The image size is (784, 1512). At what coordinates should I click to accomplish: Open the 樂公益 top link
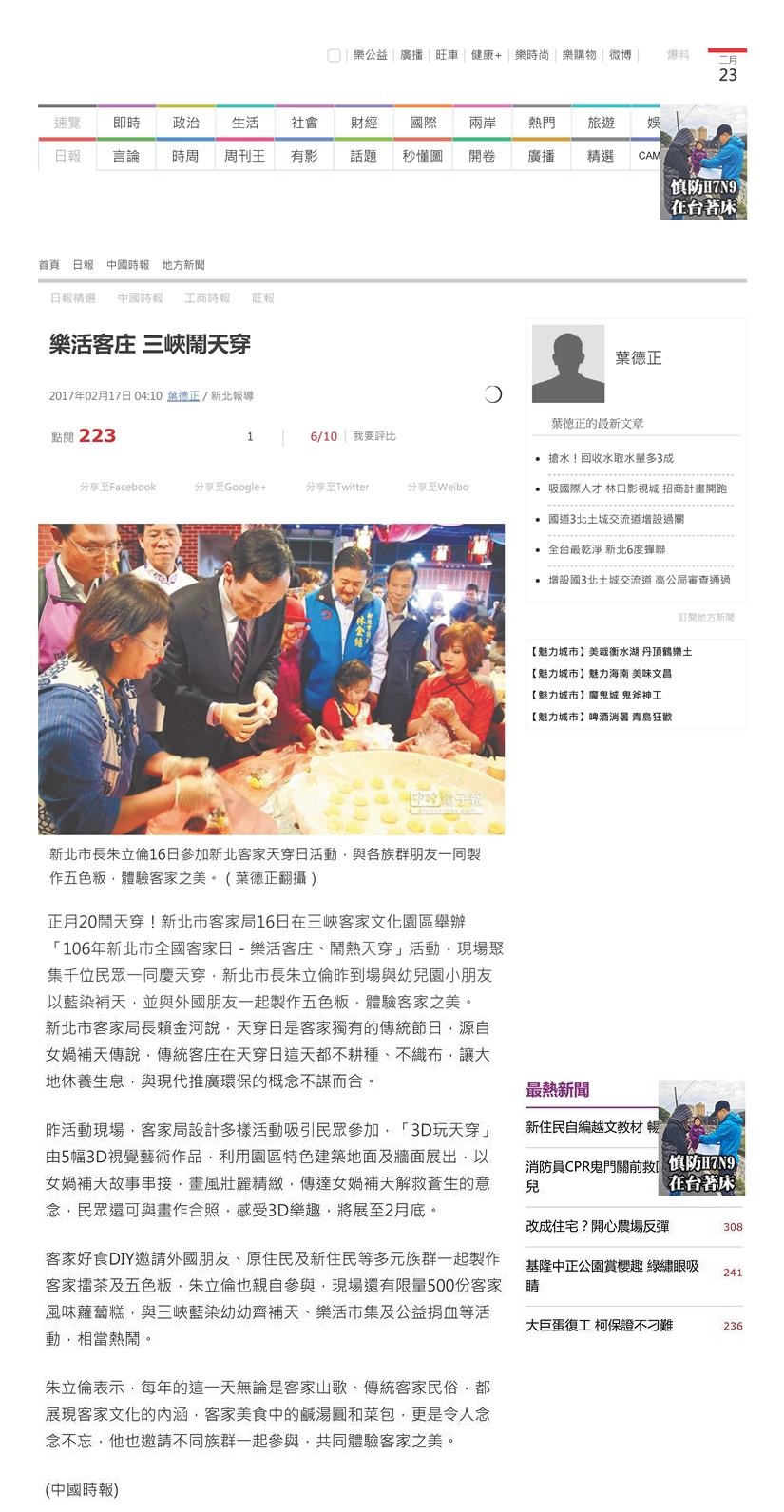coord(371,55)
